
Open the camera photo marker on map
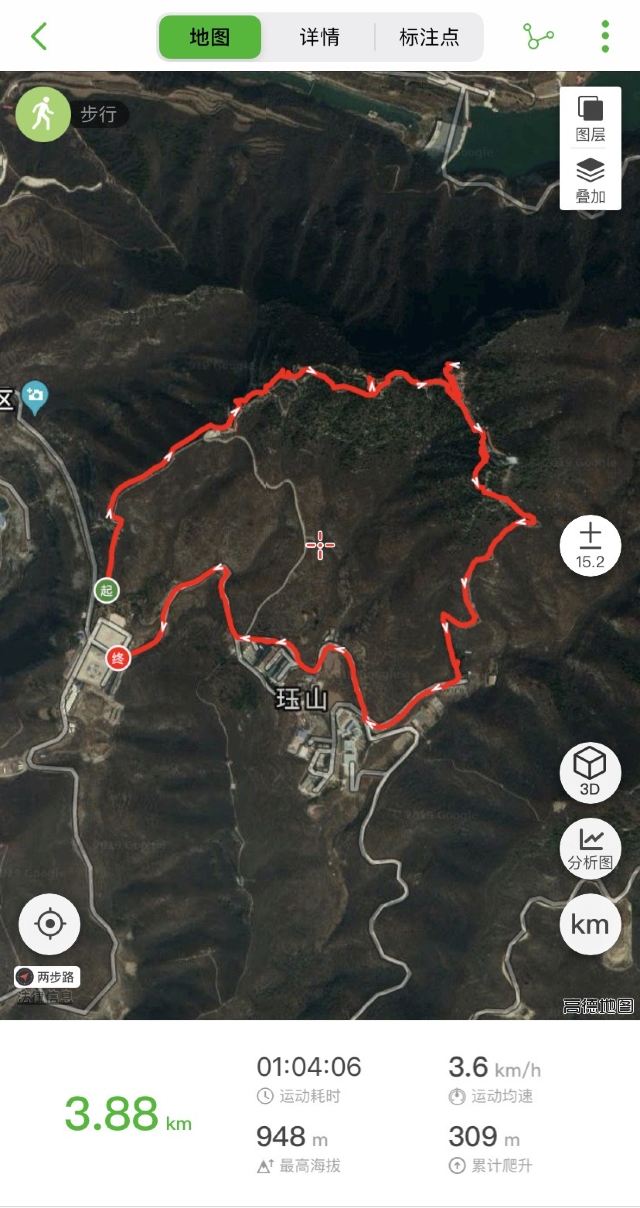tap(36, 398)
